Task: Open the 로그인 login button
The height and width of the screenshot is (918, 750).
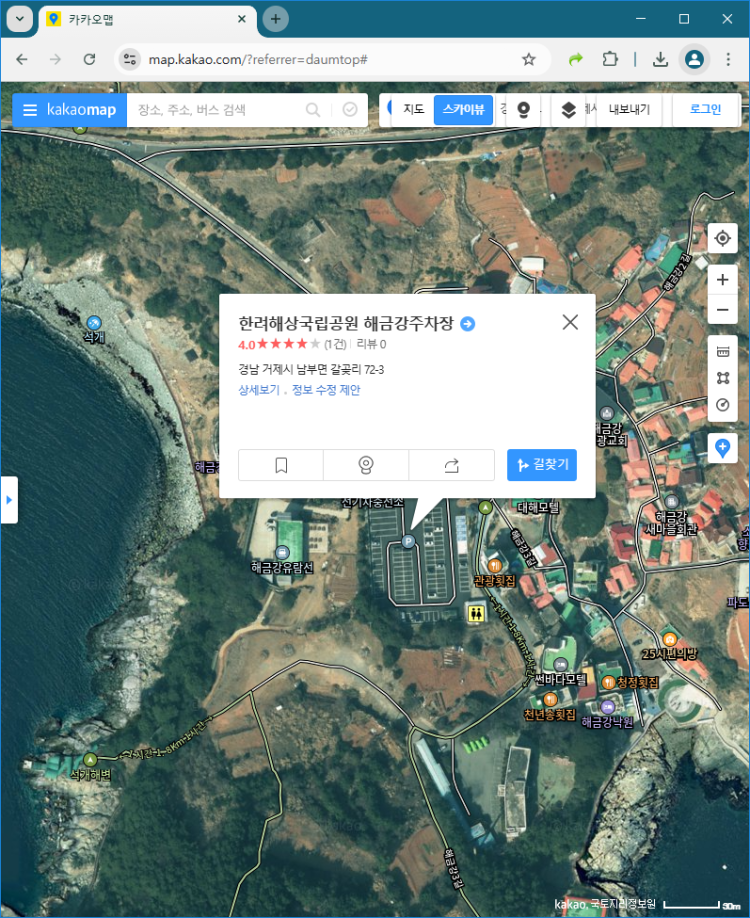Action: point(705,110)
